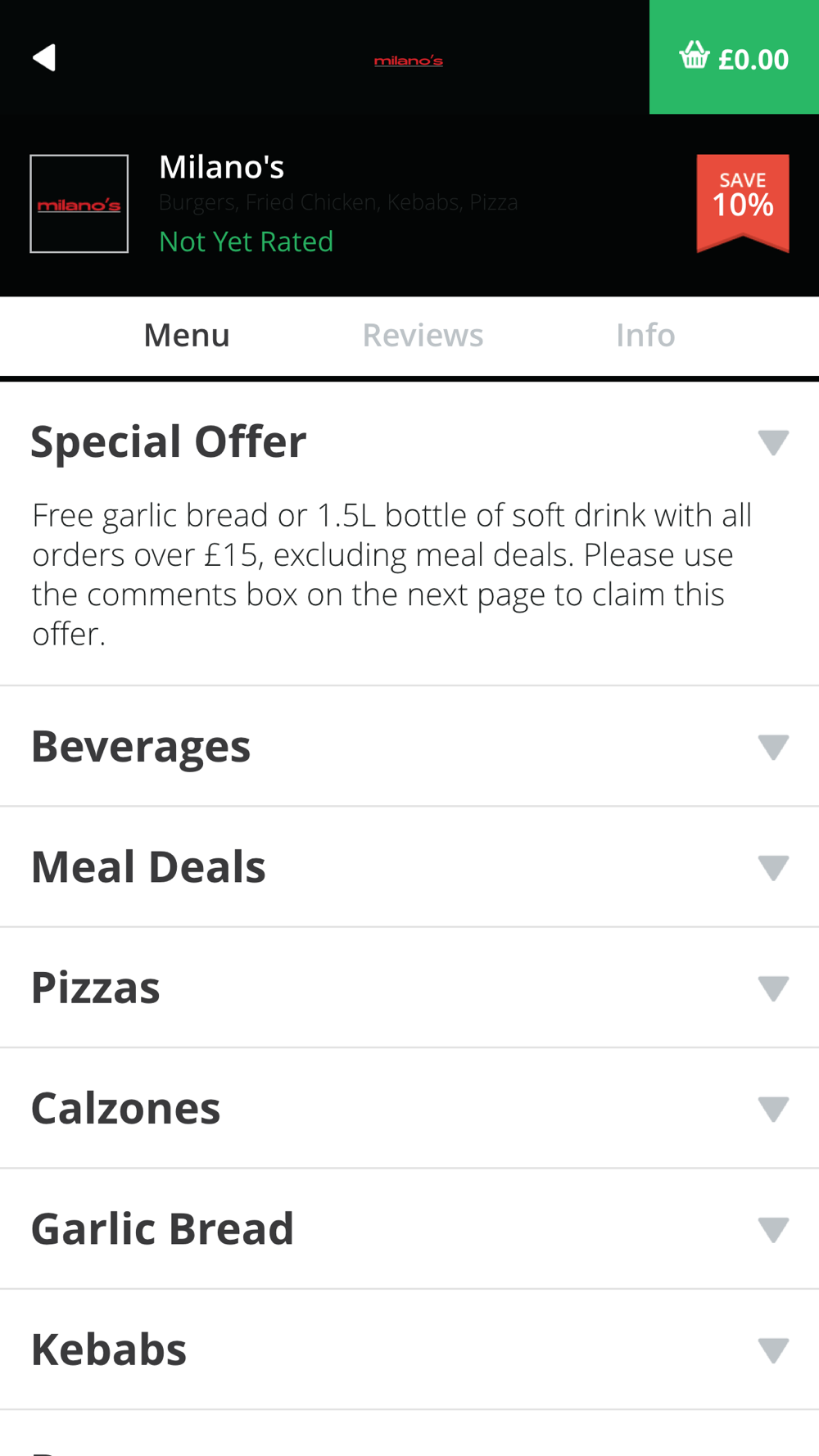The width and height of the screenshot is (819, 1456).
Task: Expand the Pizzas section
Action: tap(409, 988)
